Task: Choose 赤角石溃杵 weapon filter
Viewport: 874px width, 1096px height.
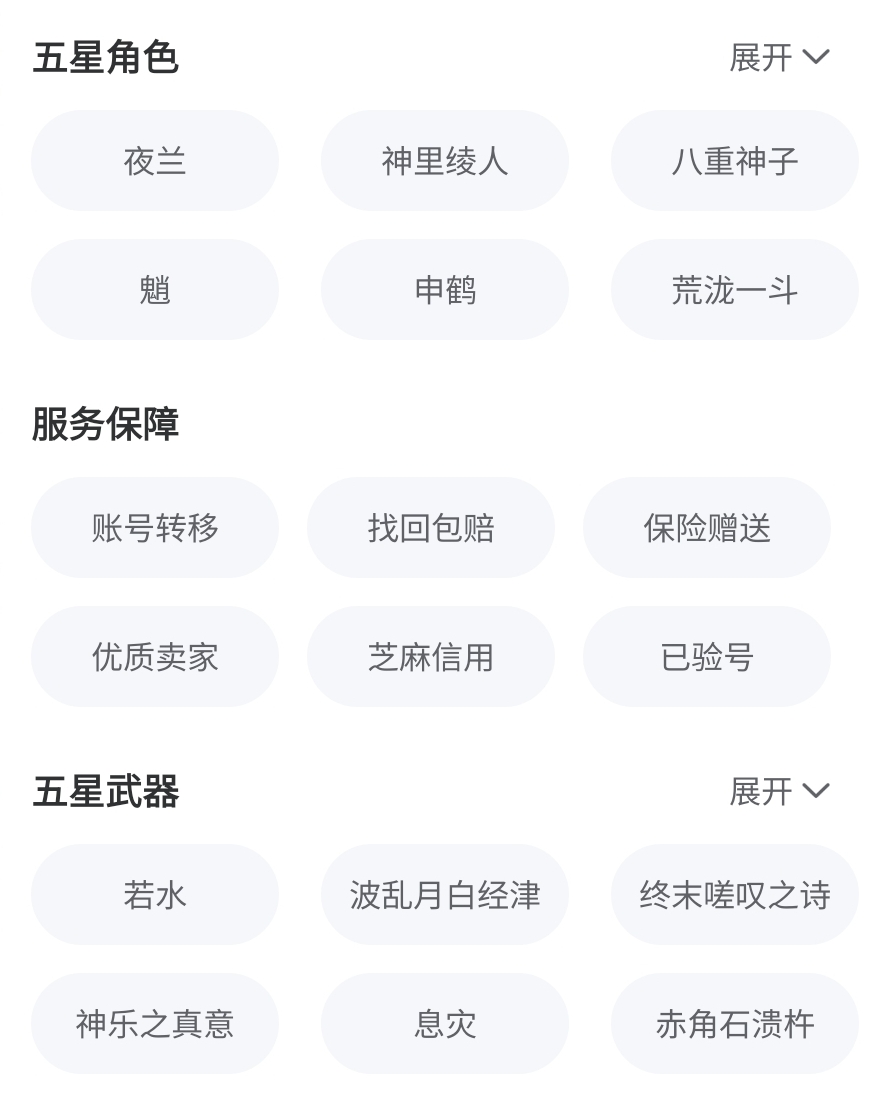Action: pyautogui.click(x=735, y=1024)
